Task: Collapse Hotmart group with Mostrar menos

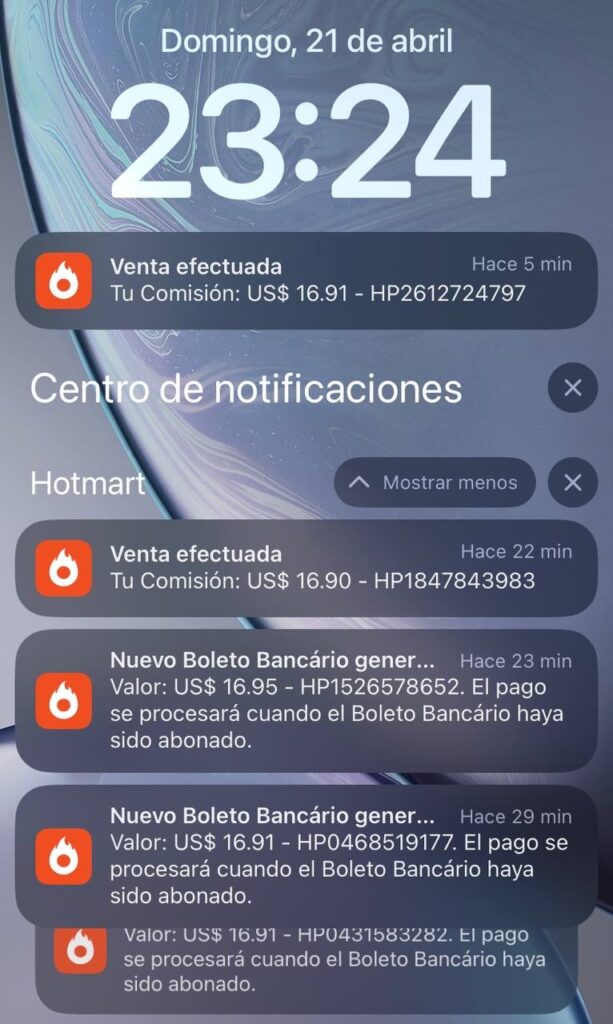Action: click(434, 483)
